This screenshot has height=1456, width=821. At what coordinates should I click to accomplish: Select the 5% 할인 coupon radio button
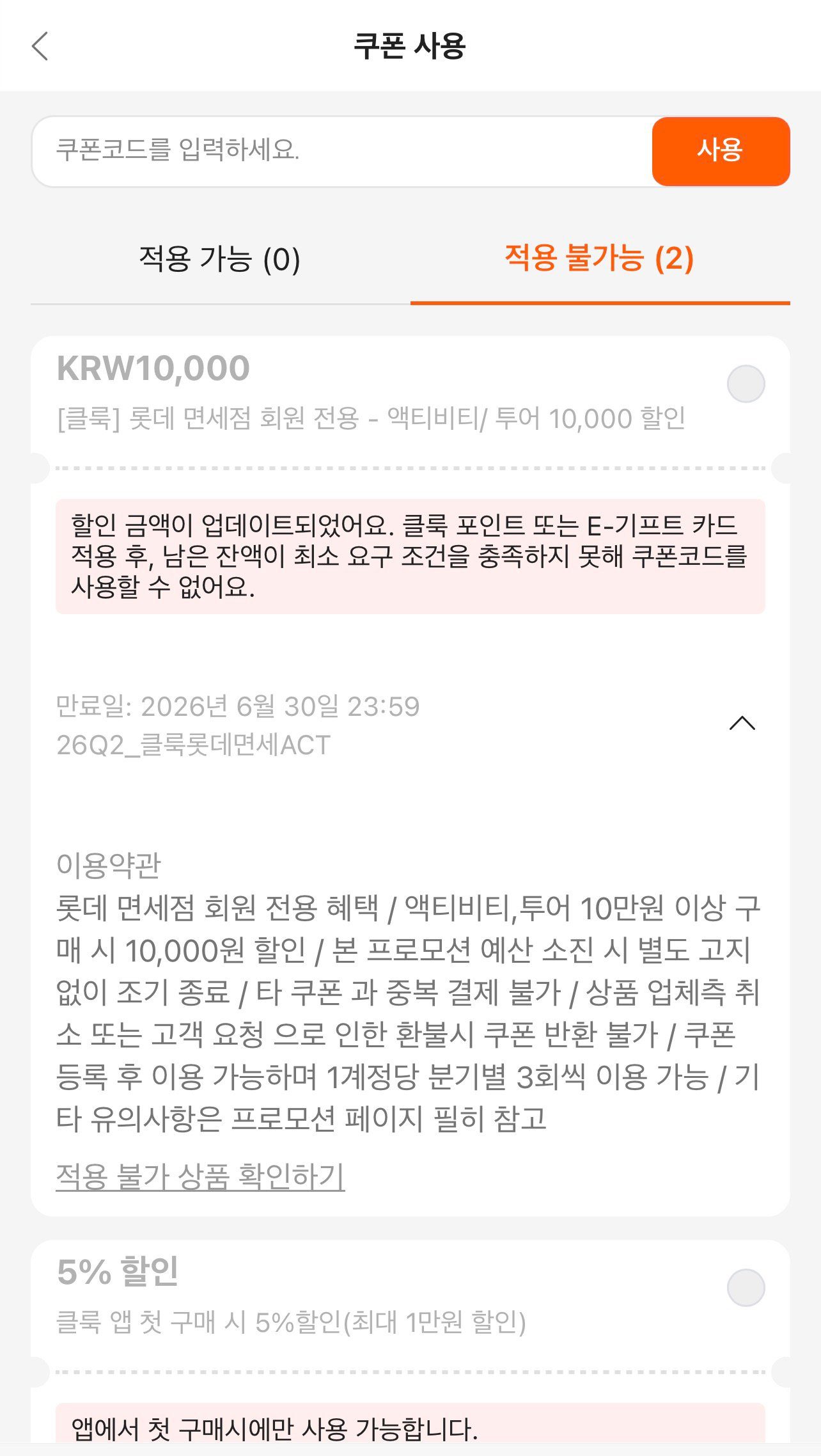(x=746, y=1288)
